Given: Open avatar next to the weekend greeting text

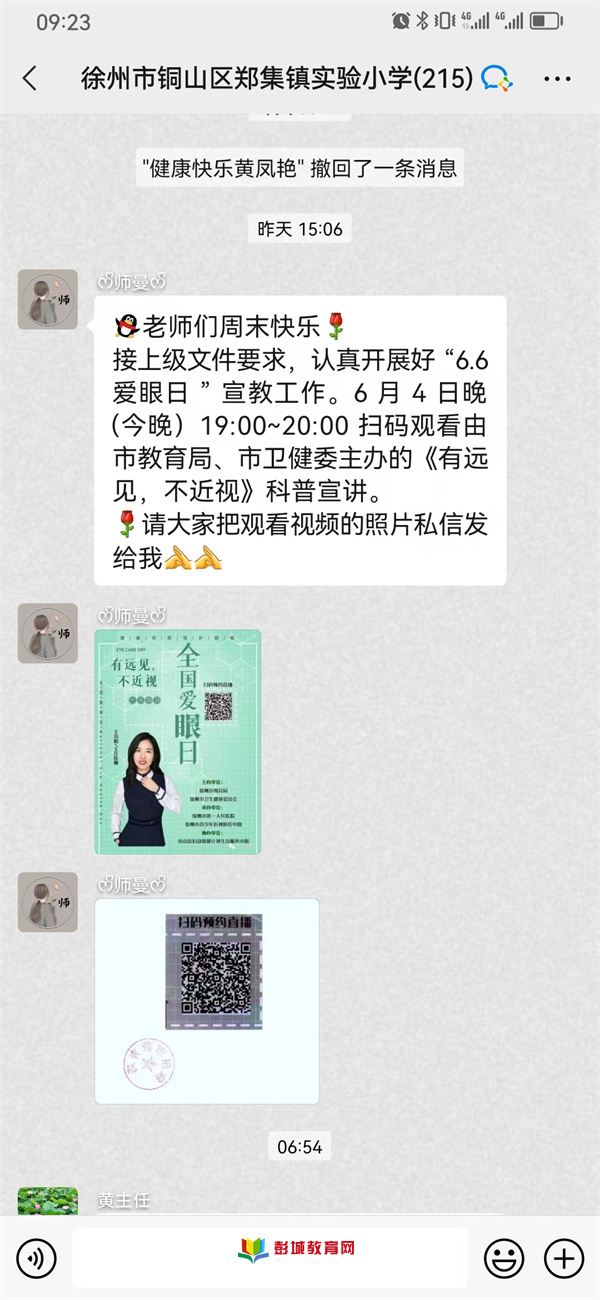Looking at the screenshot, I should pyautogui.click(x=47, y=299).
